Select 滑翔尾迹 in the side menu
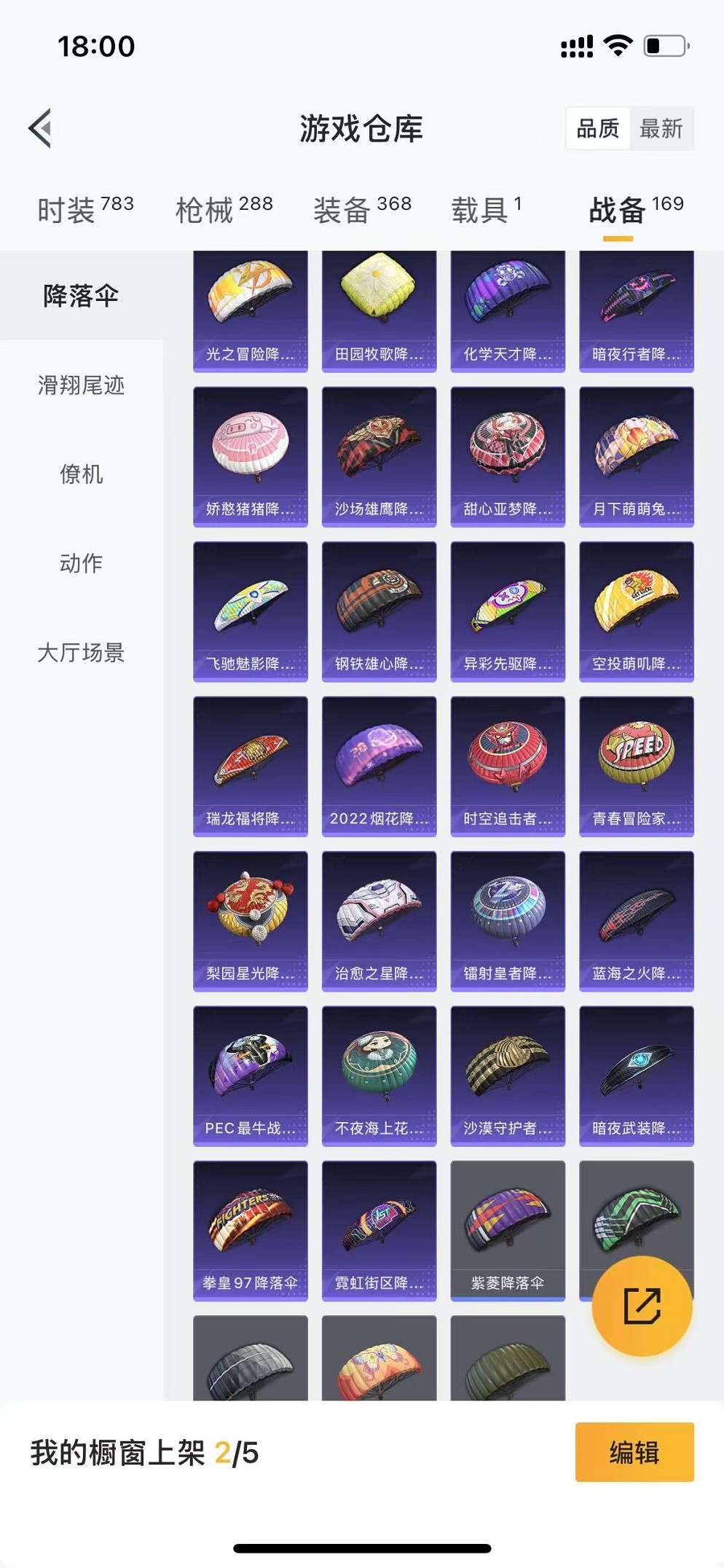 tap(81, 385)
